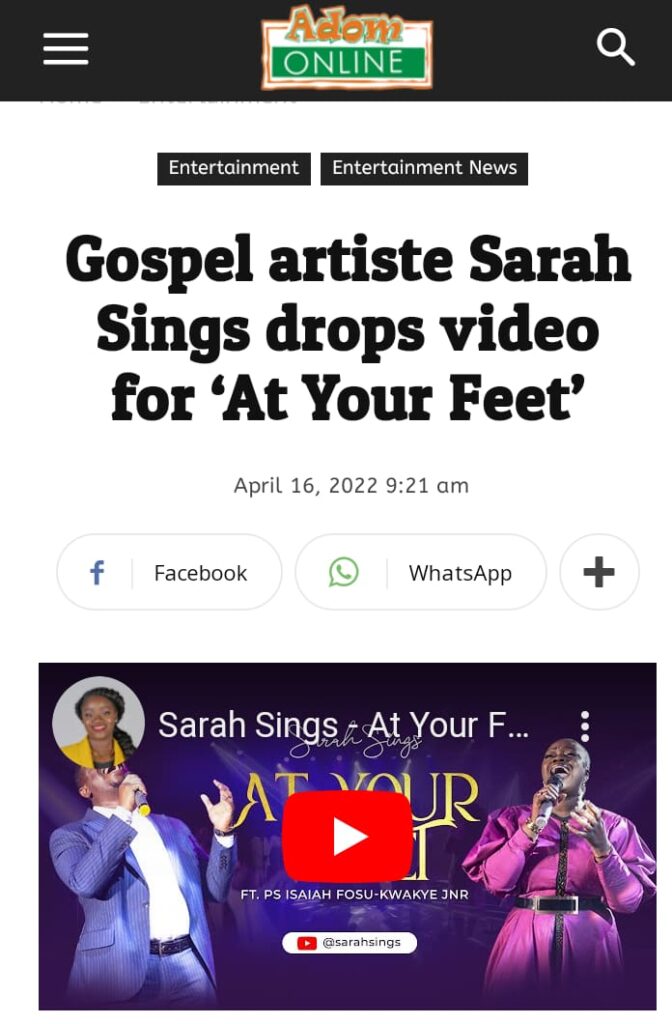Open Sarah Sings channel avatar on video
This screenshot has height=1024, width=672.
coord(98,722)
